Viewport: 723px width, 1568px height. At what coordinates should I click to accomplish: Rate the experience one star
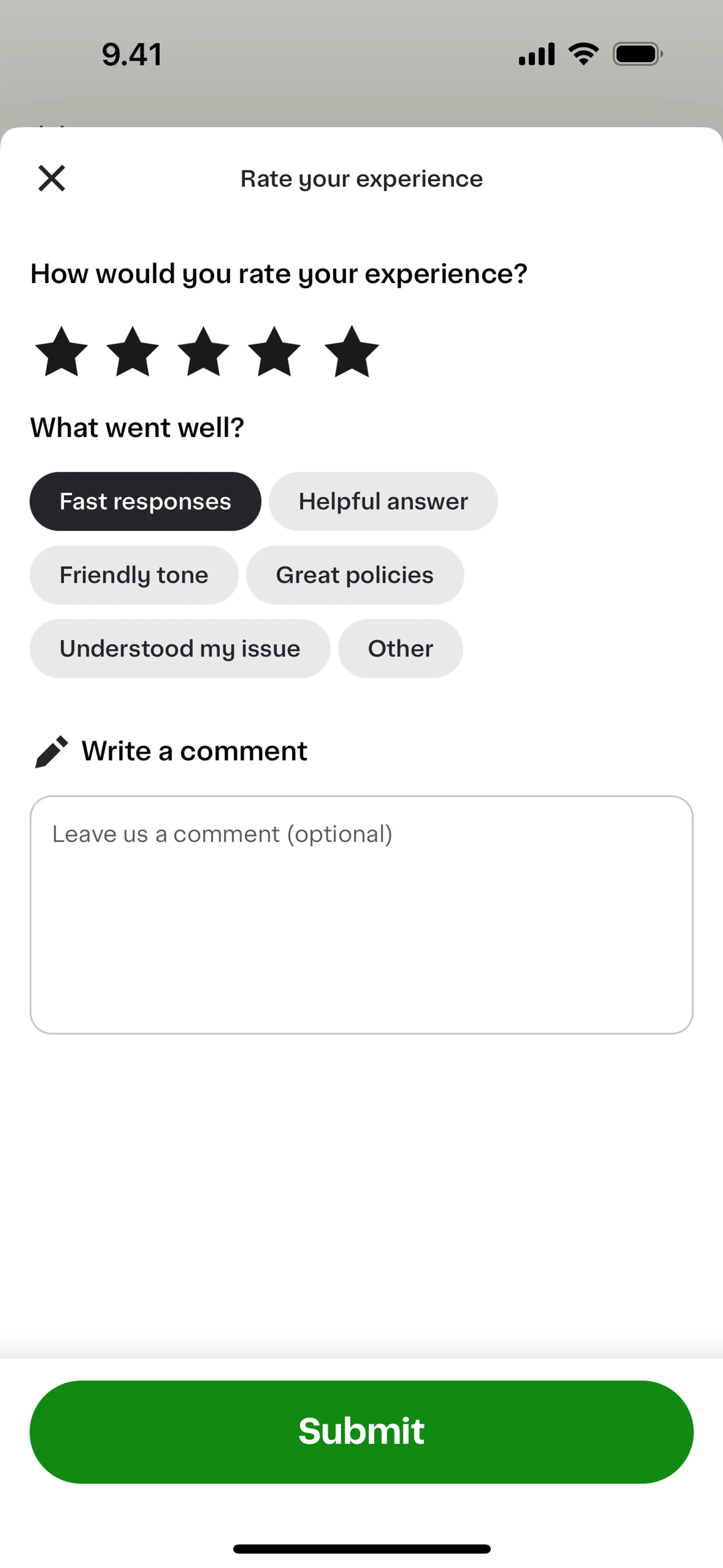pos(61,352)
